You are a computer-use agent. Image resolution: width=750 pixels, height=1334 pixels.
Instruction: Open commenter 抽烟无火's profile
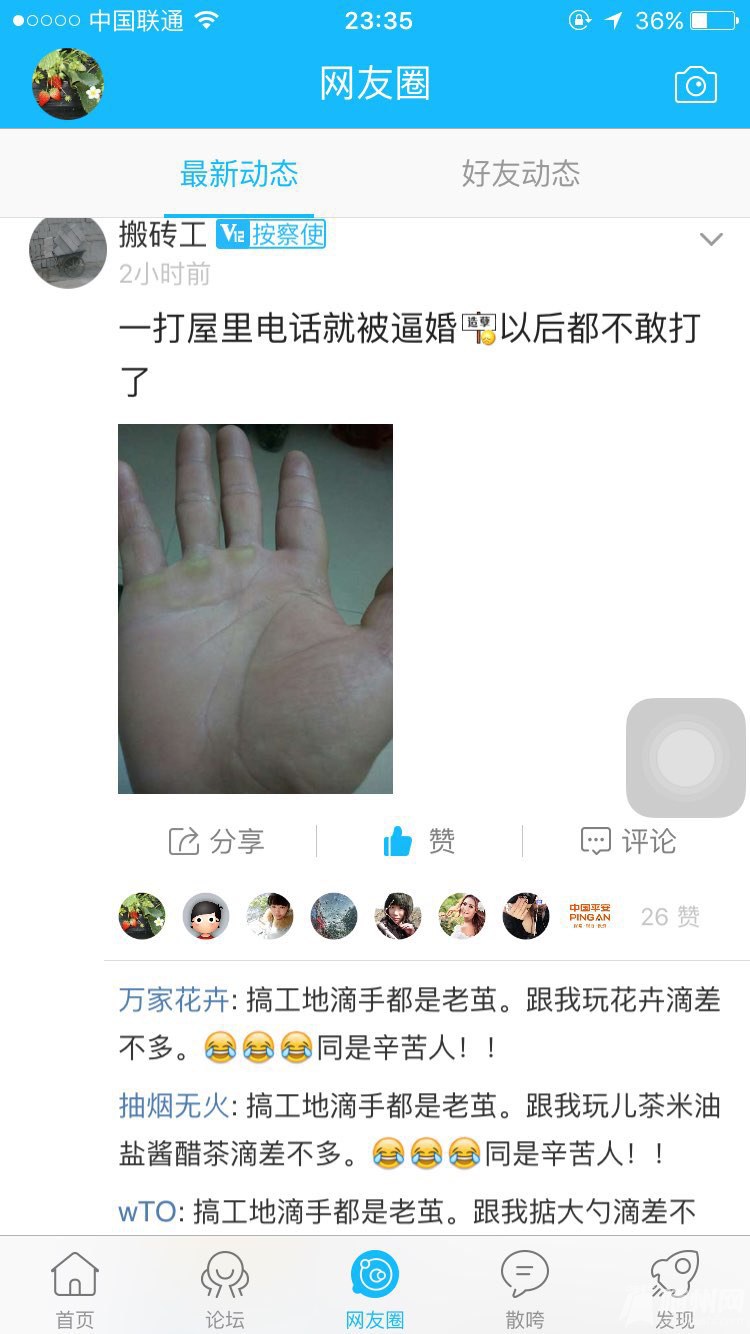(174, 1105)
